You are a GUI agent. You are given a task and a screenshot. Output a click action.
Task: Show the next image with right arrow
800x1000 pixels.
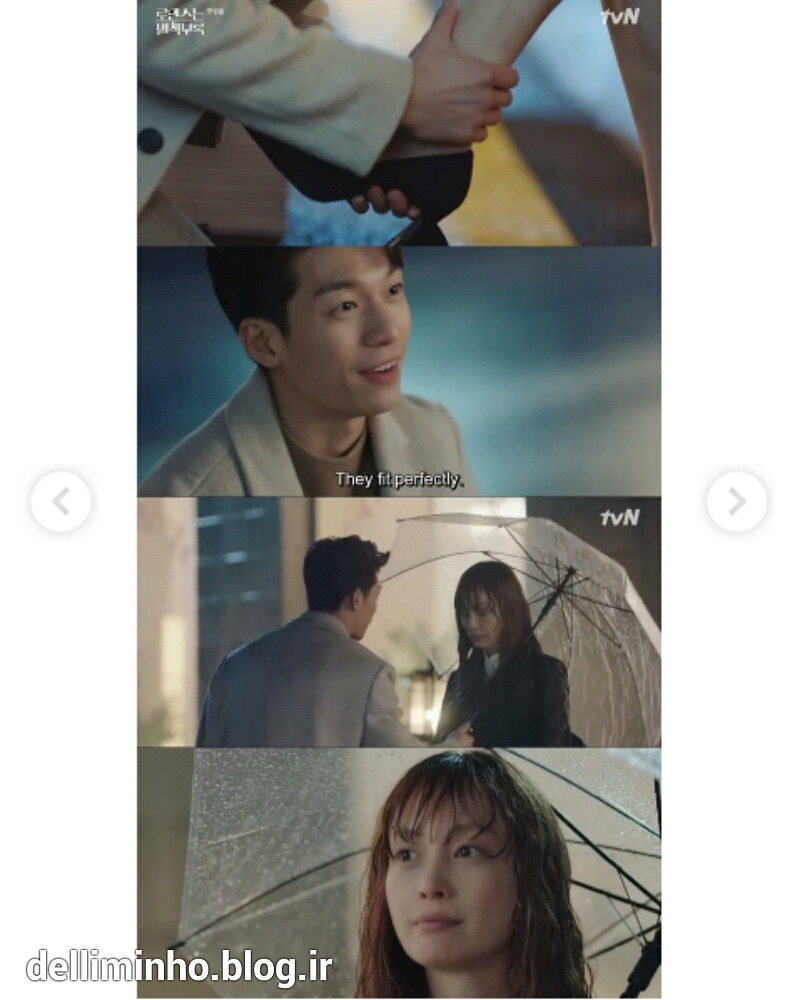(737, 501)
